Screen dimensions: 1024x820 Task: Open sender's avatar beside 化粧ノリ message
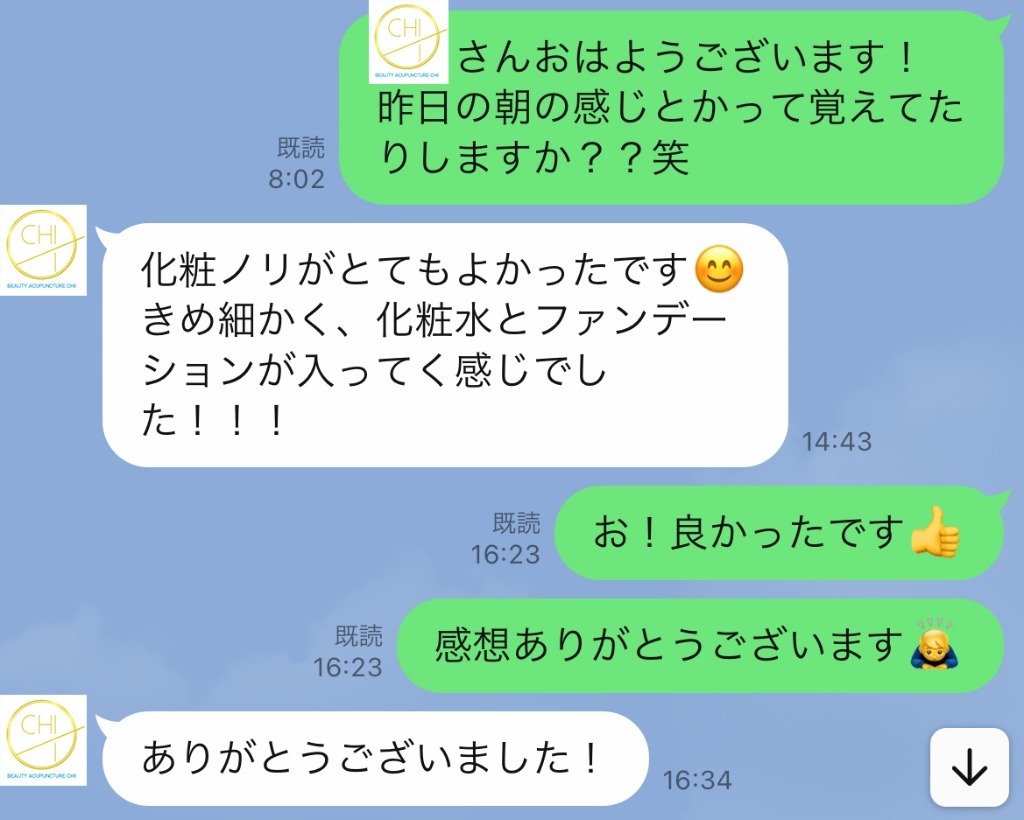tap(43, 250)
